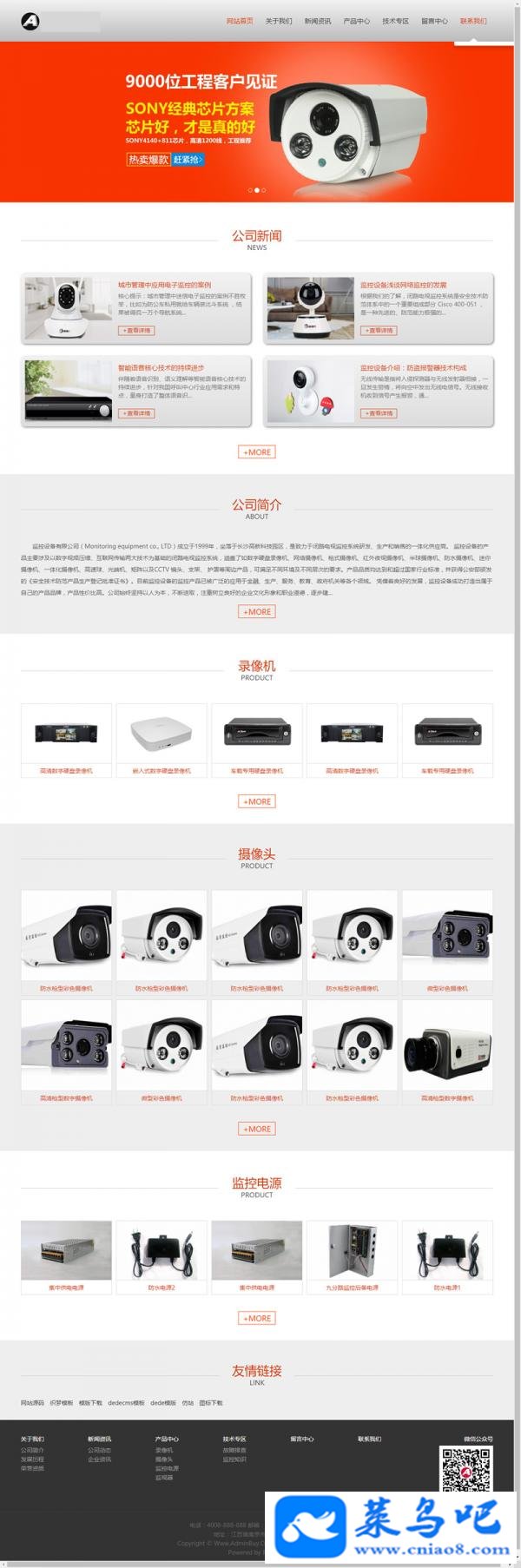The height and width of the screenshot is (1568, 521).
Task: Tap +MORE under 摄像头 section
Action: click(257, 1129)
